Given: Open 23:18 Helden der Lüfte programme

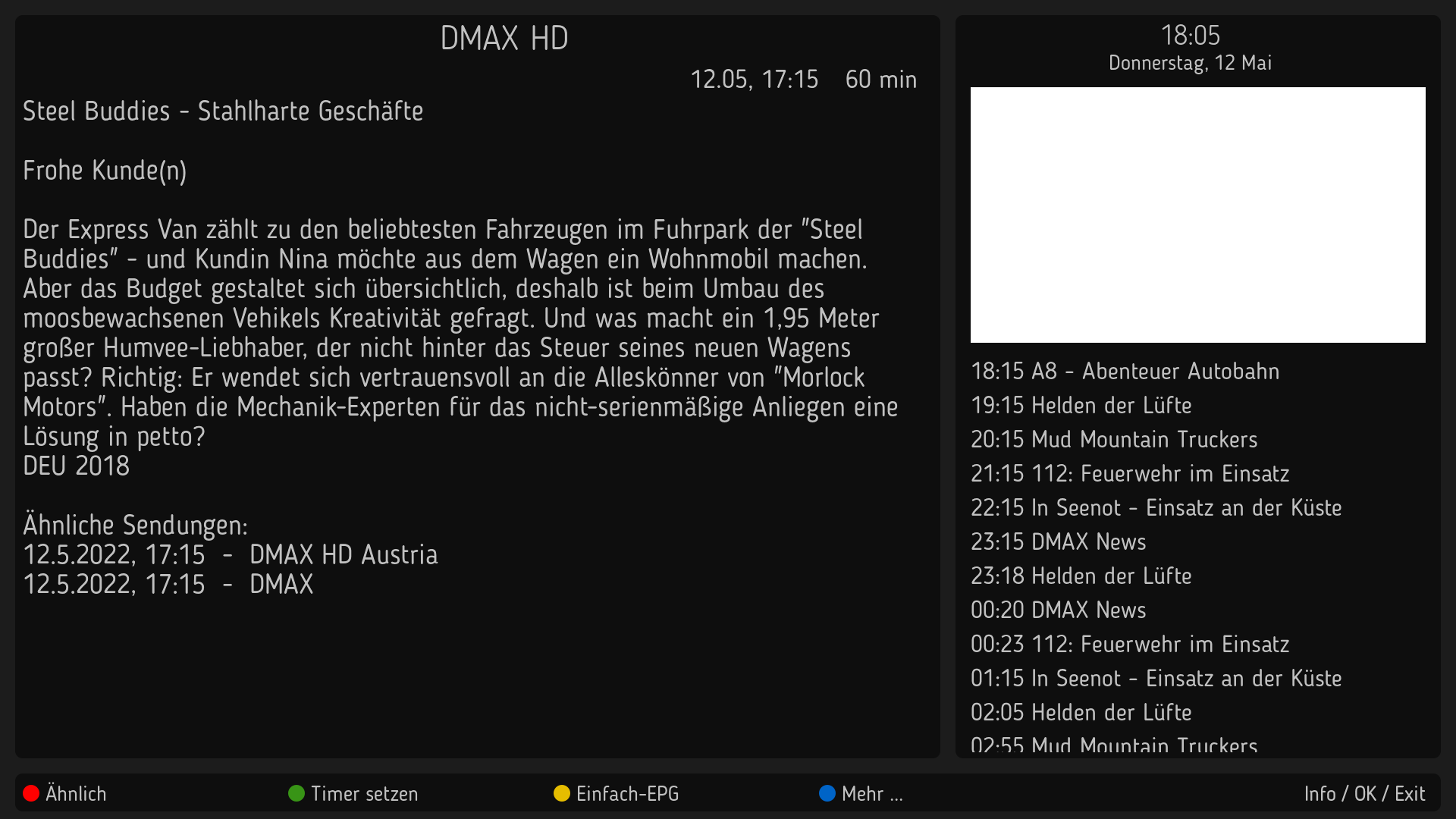Looking at the screenshot, I should pyautogui.click(x=1081, y=576).
